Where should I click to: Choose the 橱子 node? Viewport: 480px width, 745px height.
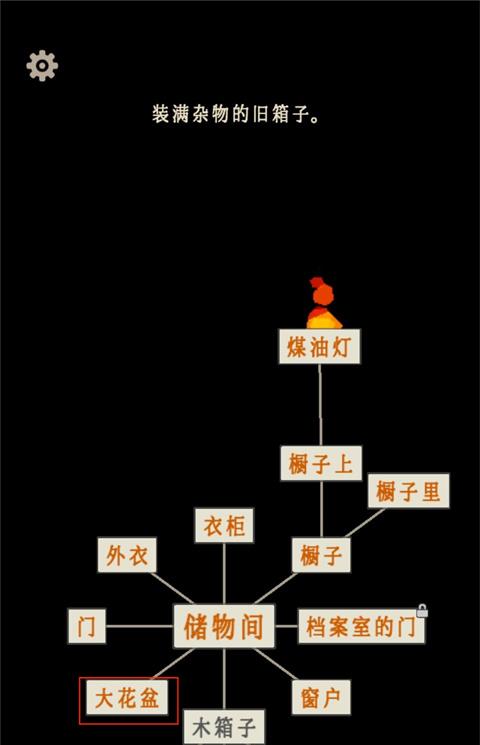click(x=321, y=555)
